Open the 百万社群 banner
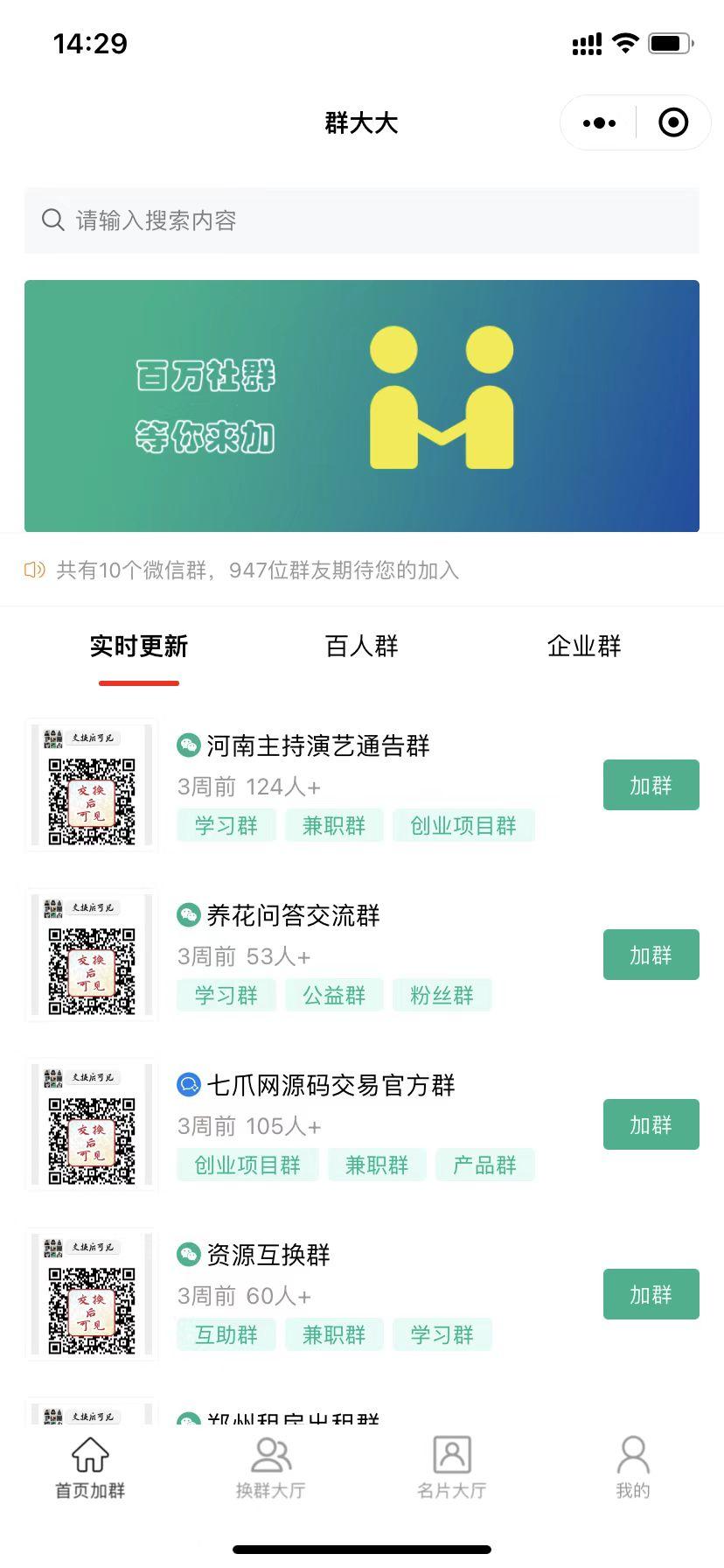 click(362, 406)
